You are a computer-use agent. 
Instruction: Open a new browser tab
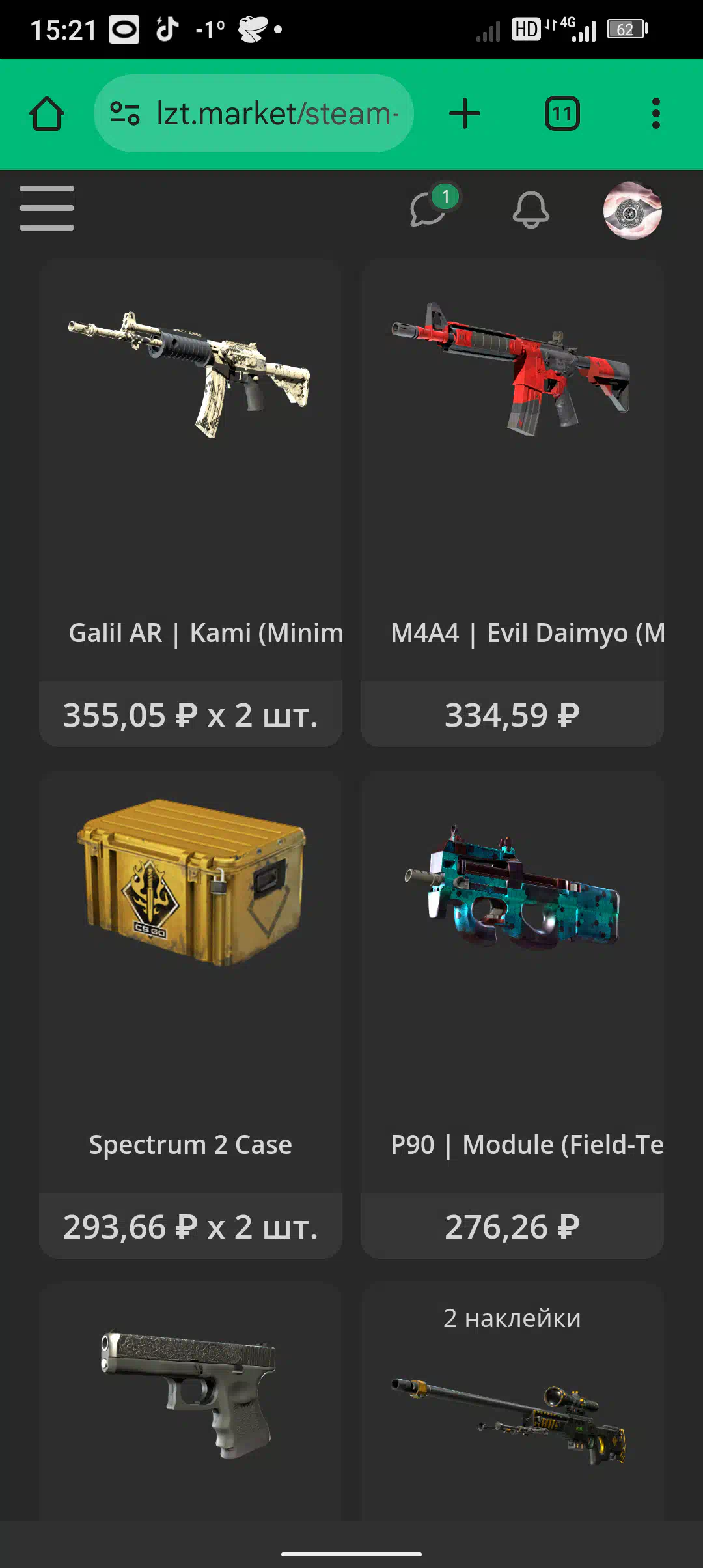[x=465, y=114]
